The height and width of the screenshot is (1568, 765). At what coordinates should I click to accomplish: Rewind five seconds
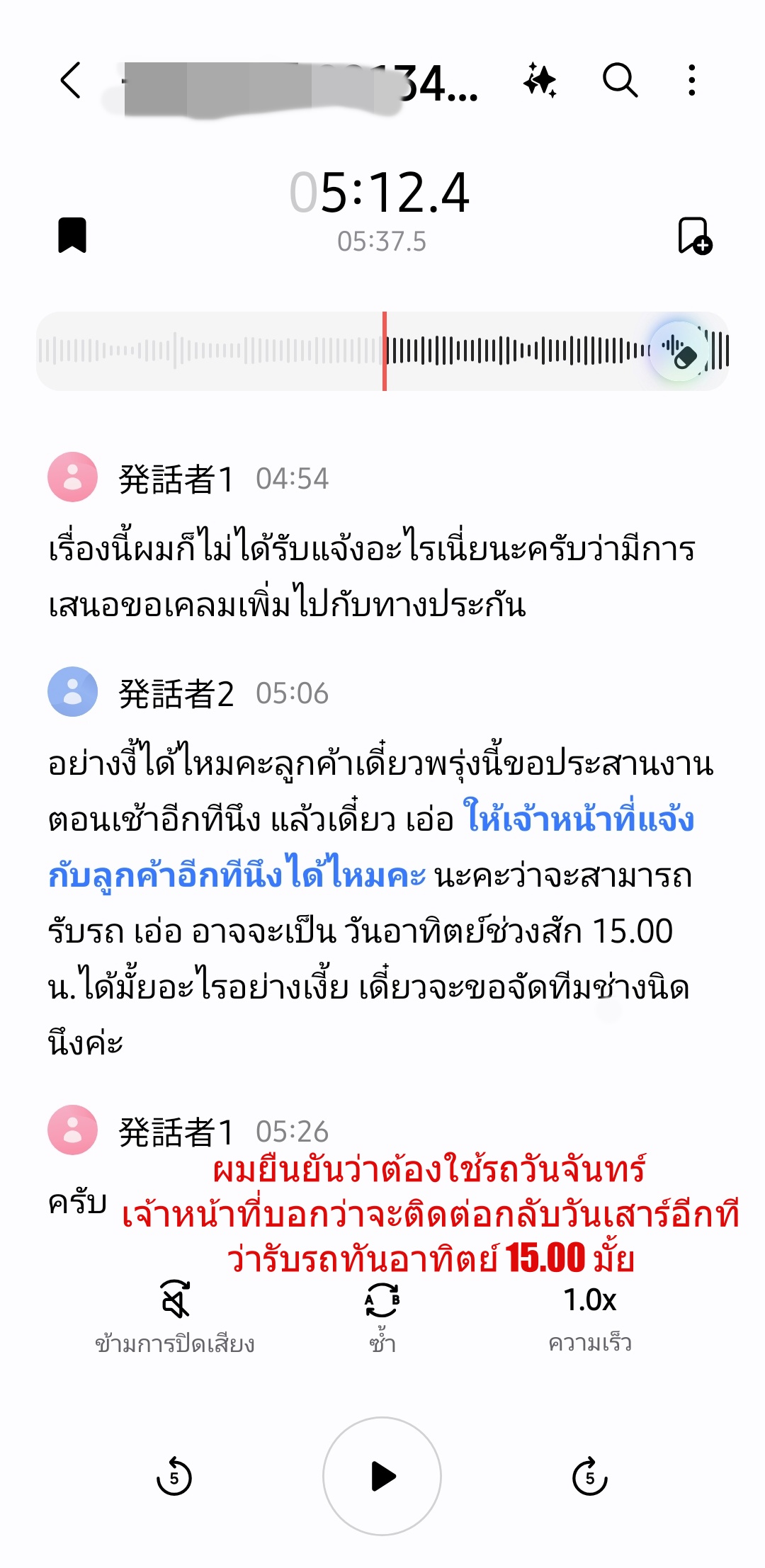[174, 1477]
